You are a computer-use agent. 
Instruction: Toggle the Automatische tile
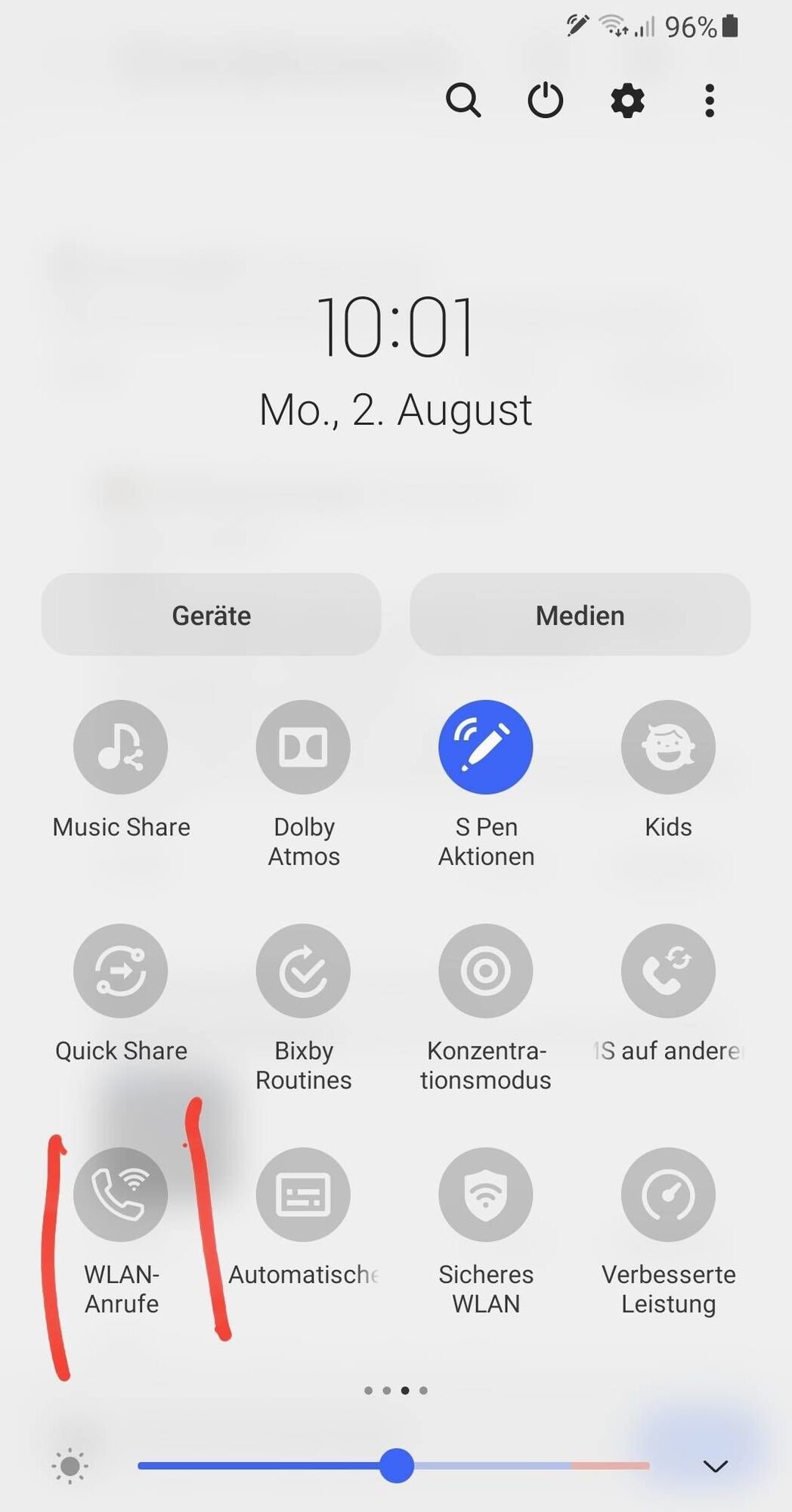tap(303, 1194)
